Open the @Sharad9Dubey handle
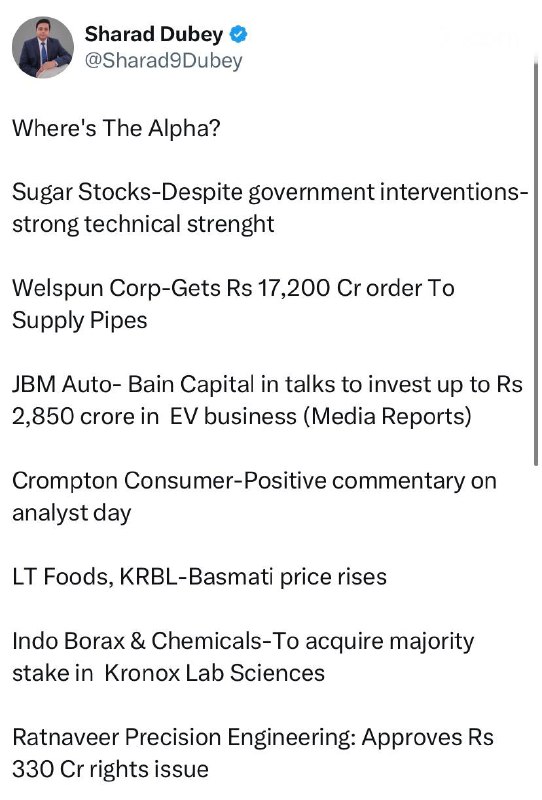The image size is (542, 800). click(x=163, y=60)
